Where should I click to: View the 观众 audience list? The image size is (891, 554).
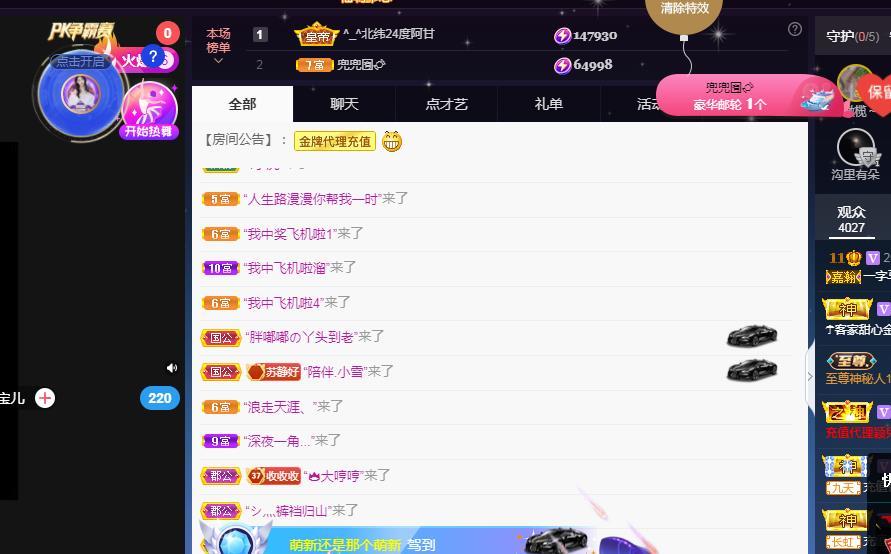click(851, 218)
